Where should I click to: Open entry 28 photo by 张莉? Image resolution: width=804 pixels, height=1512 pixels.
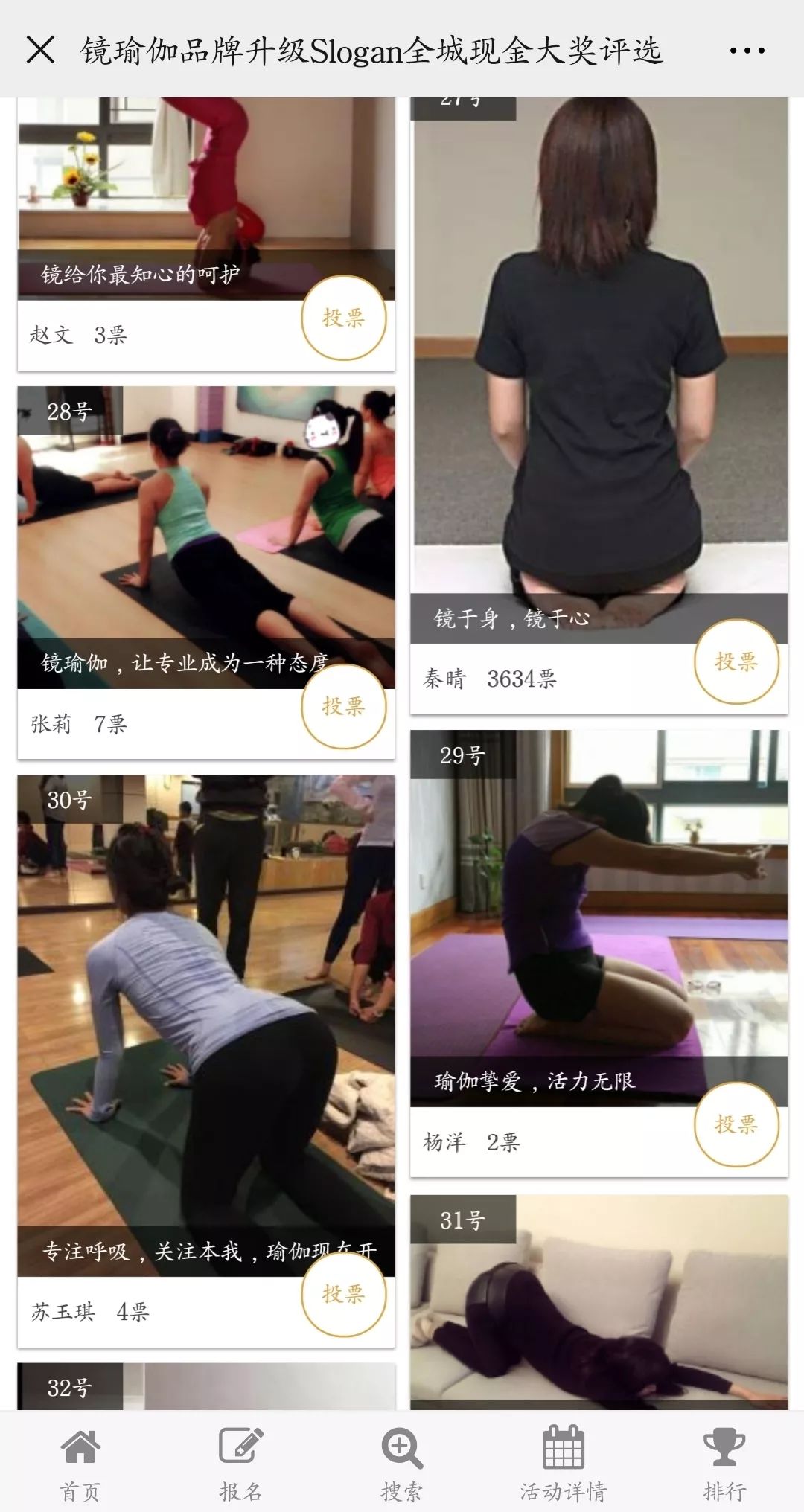click(x=206, y=521)
